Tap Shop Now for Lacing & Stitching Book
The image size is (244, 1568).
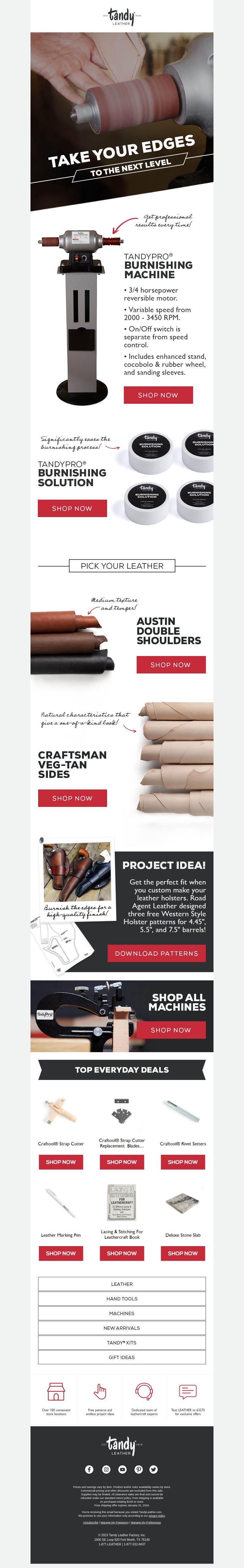[122, 1253]
